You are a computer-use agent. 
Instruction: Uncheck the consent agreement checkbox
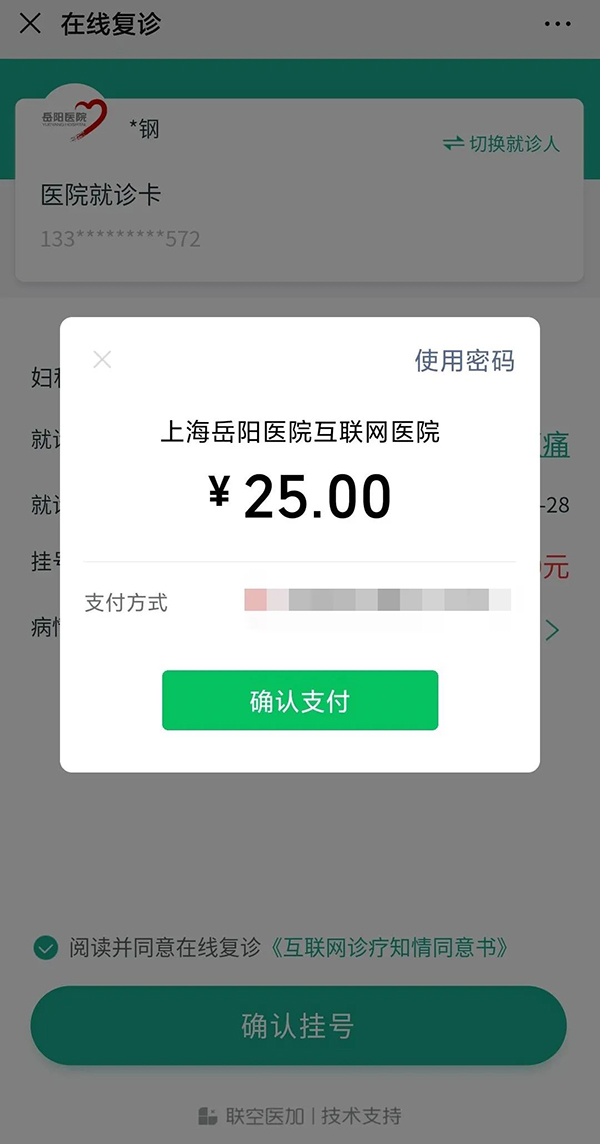point(46,948)
